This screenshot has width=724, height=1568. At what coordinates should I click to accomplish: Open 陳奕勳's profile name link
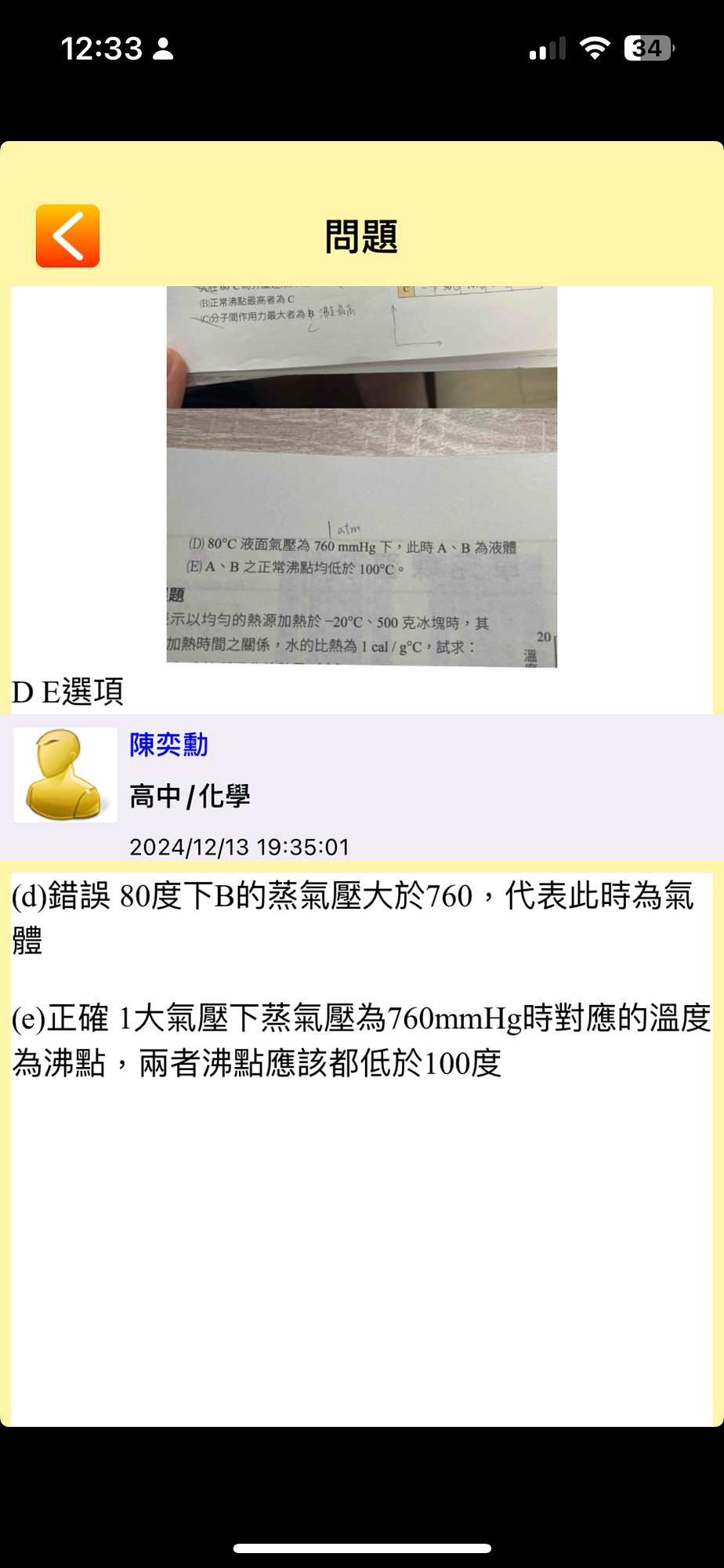pyautogui.click(x=168, y=745)
